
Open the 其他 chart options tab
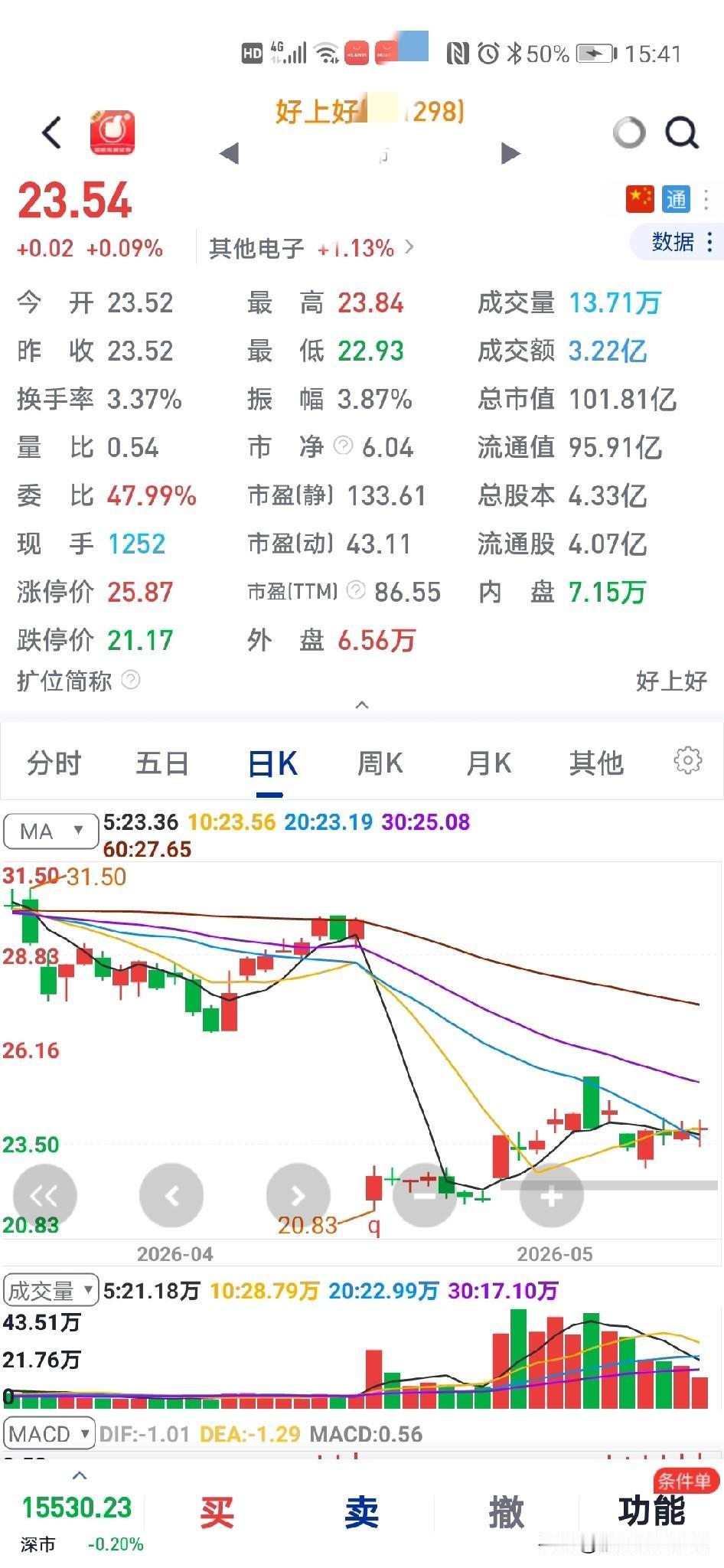click(x=596, y=763)
